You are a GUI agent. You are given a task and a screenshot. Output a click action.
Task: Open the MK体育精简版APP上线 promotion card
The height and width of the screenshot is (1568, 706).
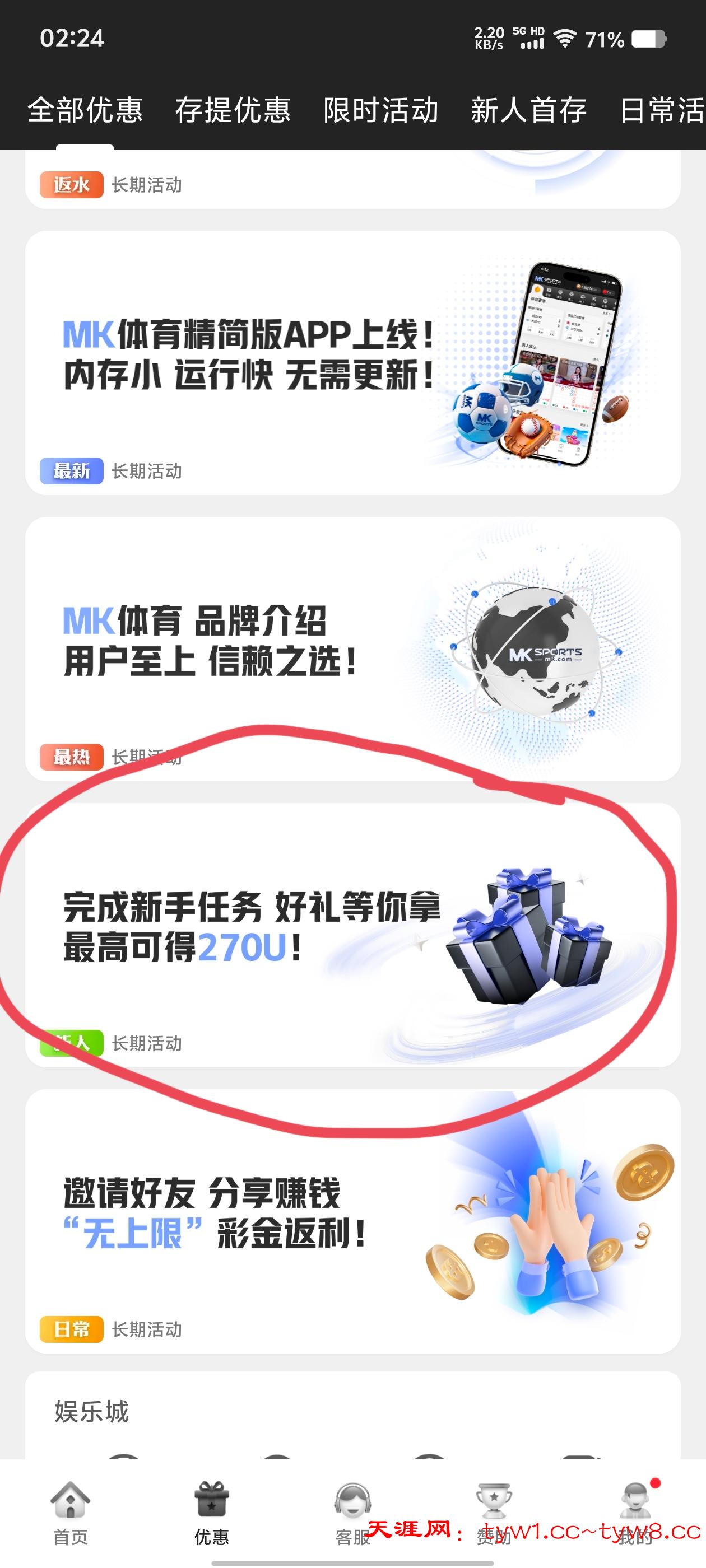[352, 363]
